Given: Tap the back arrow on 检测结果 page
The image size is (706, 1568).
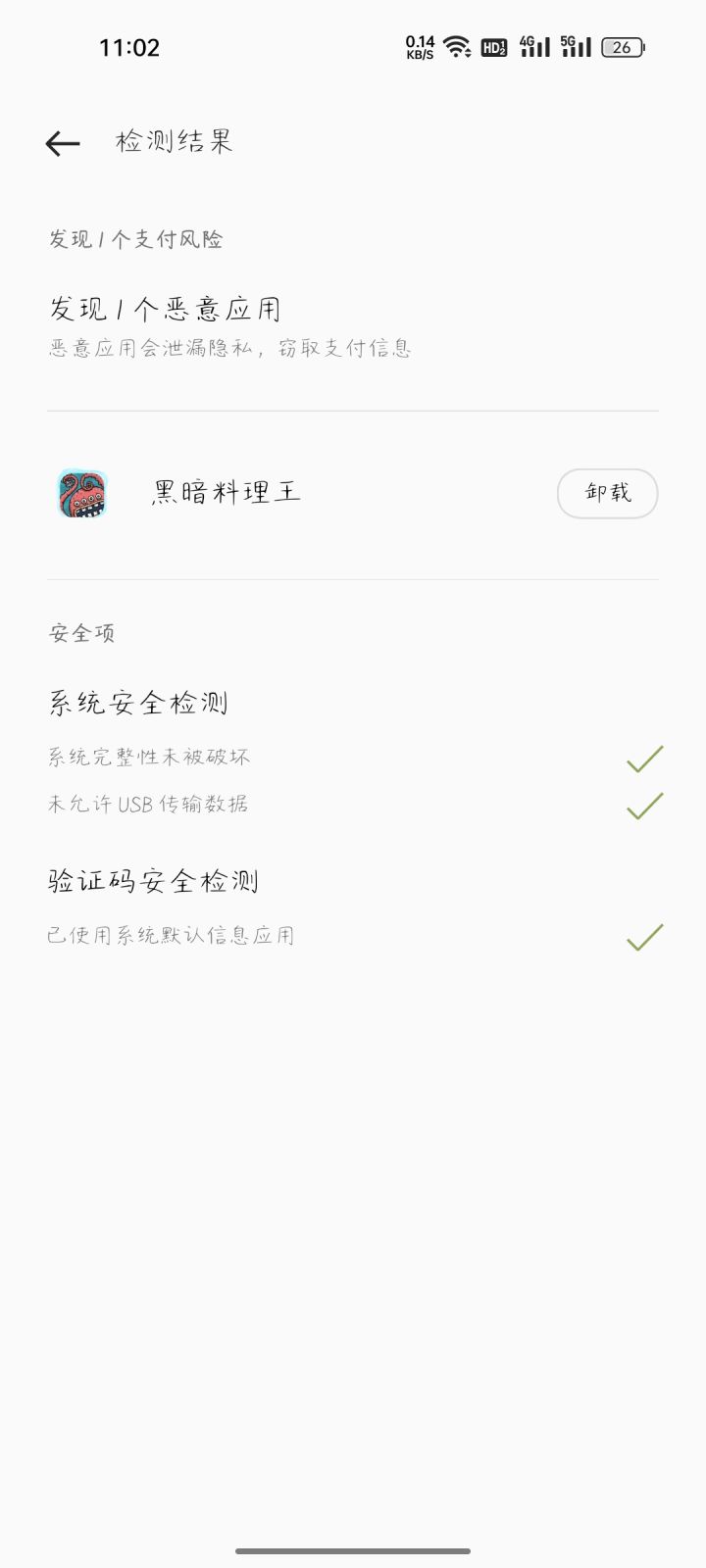Looking at the screenshot, I should (x=61, y=143).
